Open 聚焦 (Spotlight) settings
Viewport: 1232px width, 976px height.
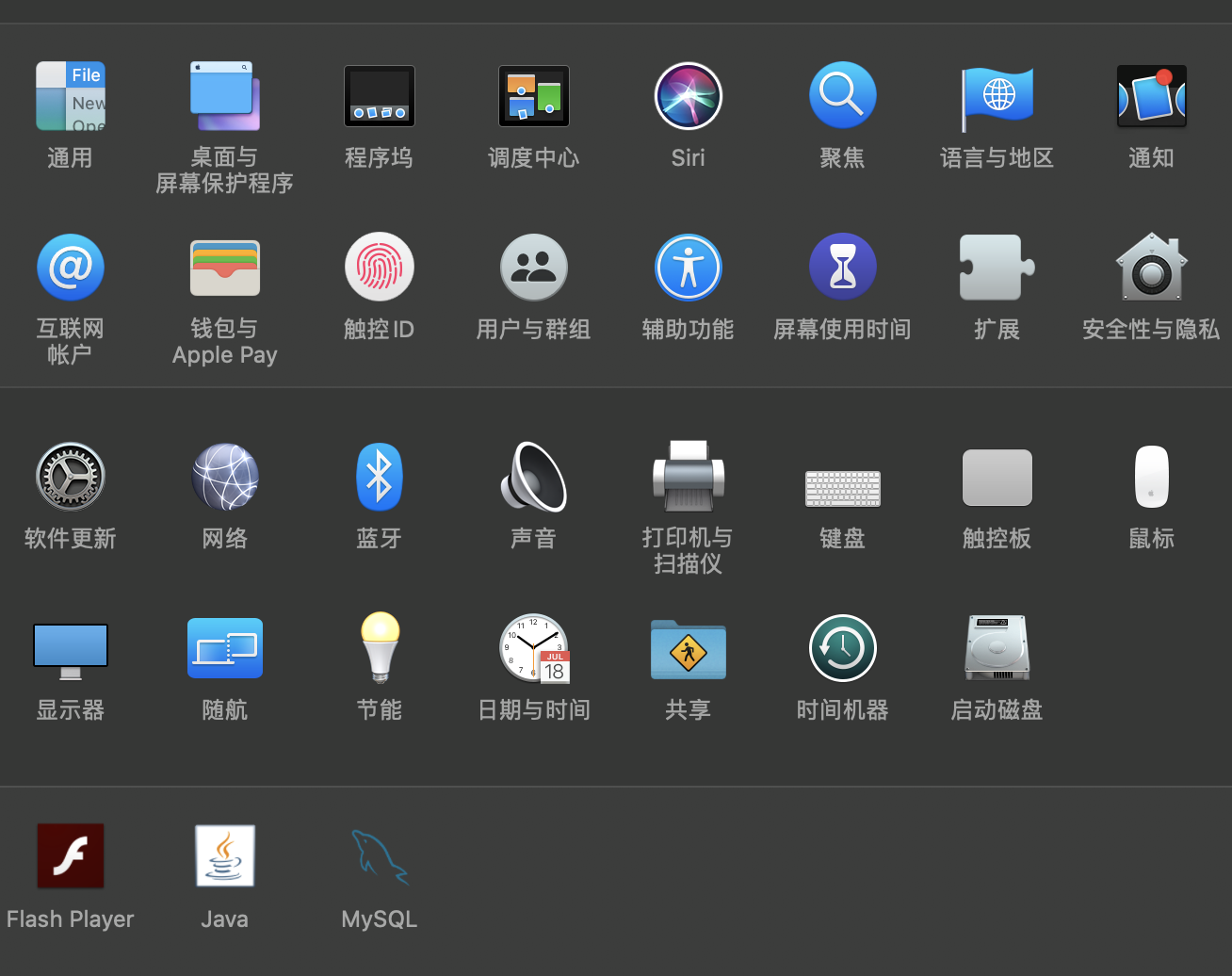(842, 96)
